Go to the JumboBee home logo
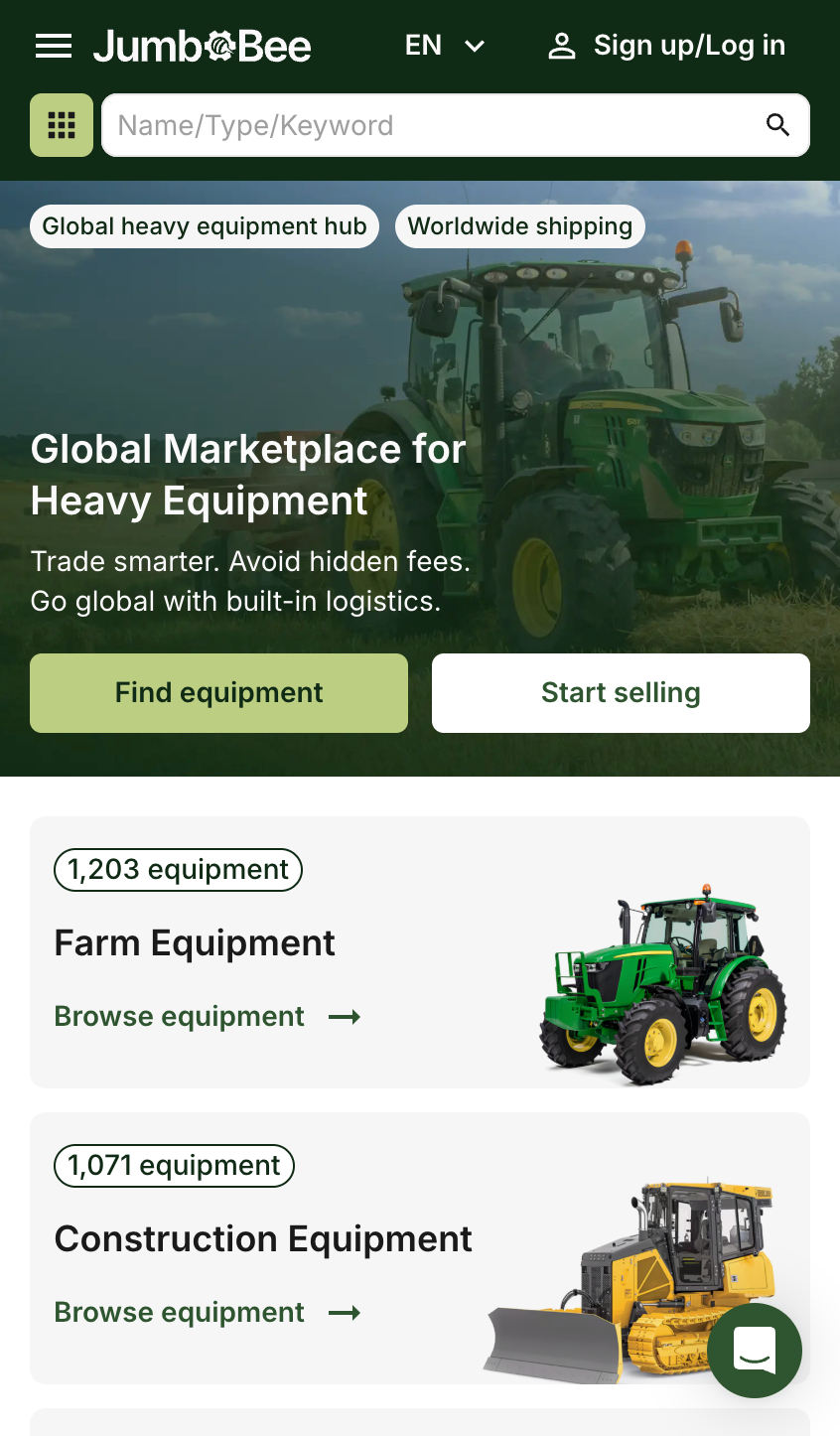 203,46
